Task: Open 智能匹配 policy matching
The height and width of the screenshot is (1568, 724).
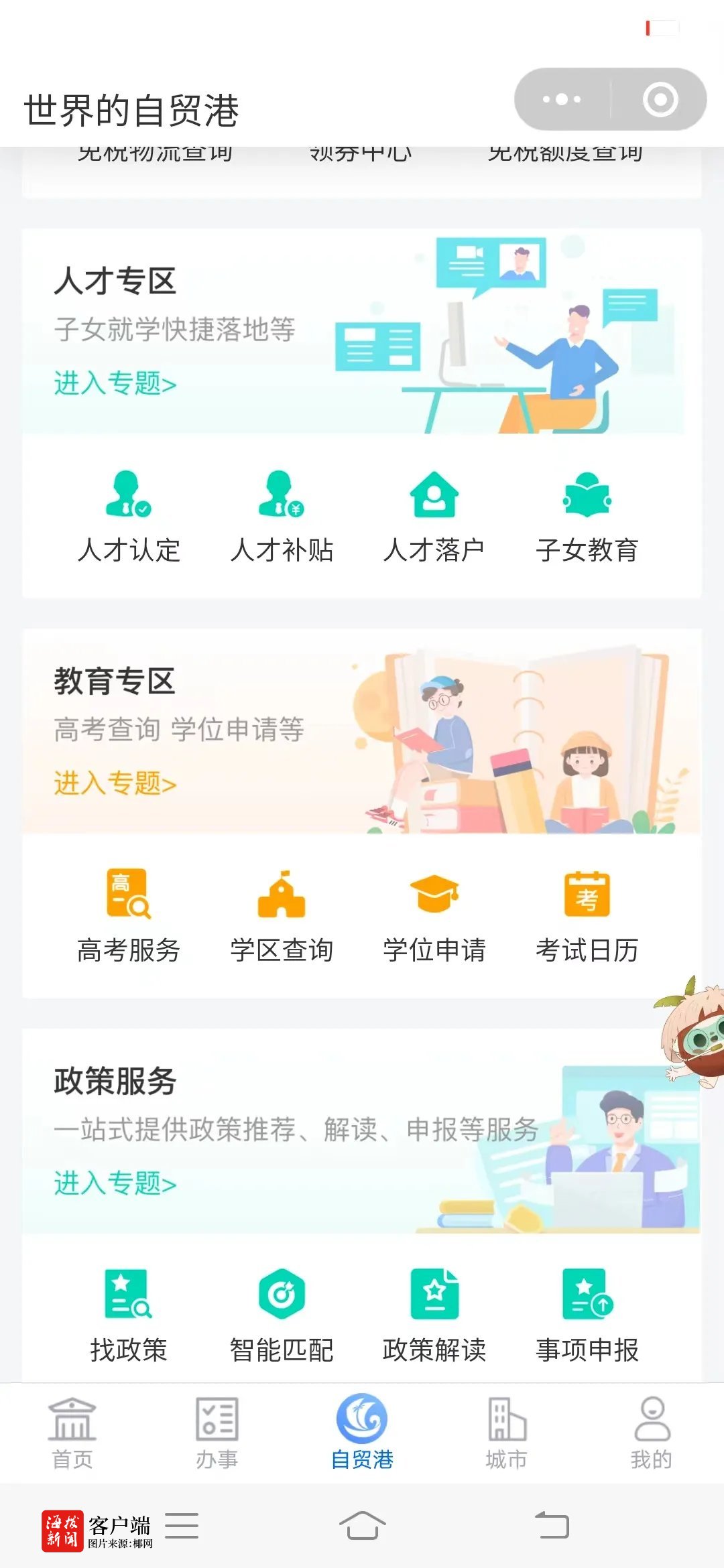Action: 282,1315
